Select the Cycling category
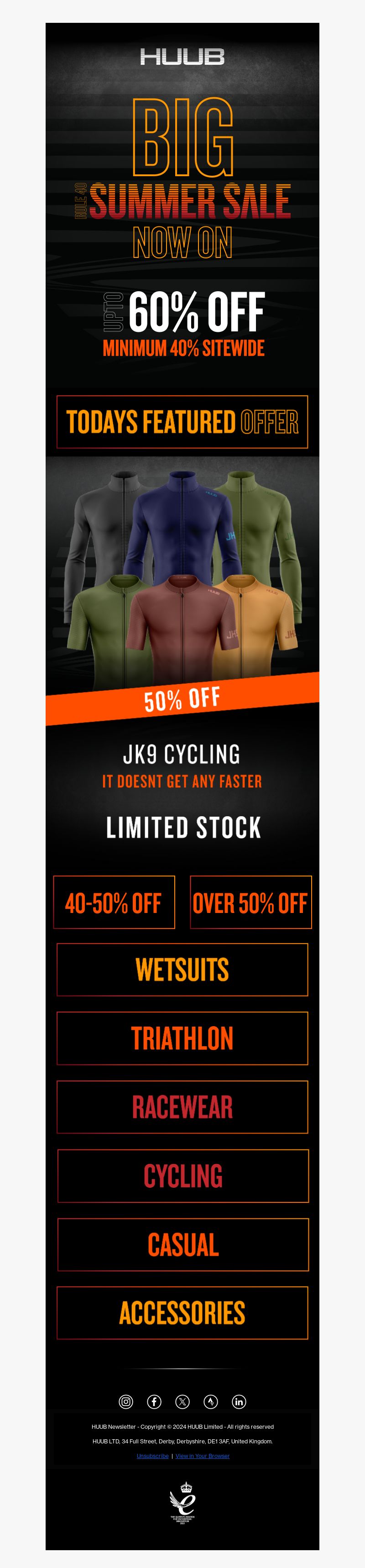 click(x=183, y=1176)
